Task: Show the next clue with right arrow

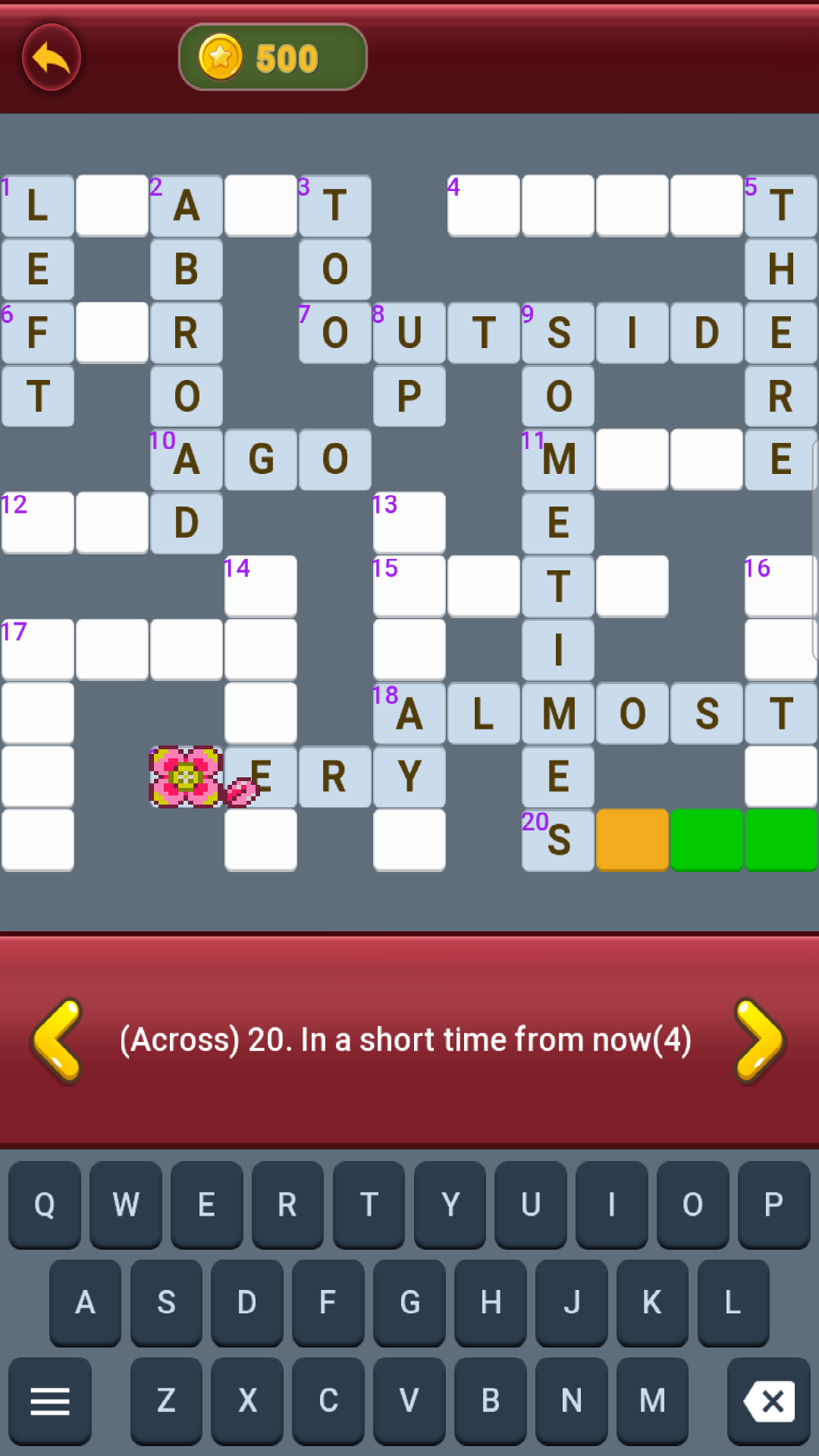Action: [x=761, y=1040]
